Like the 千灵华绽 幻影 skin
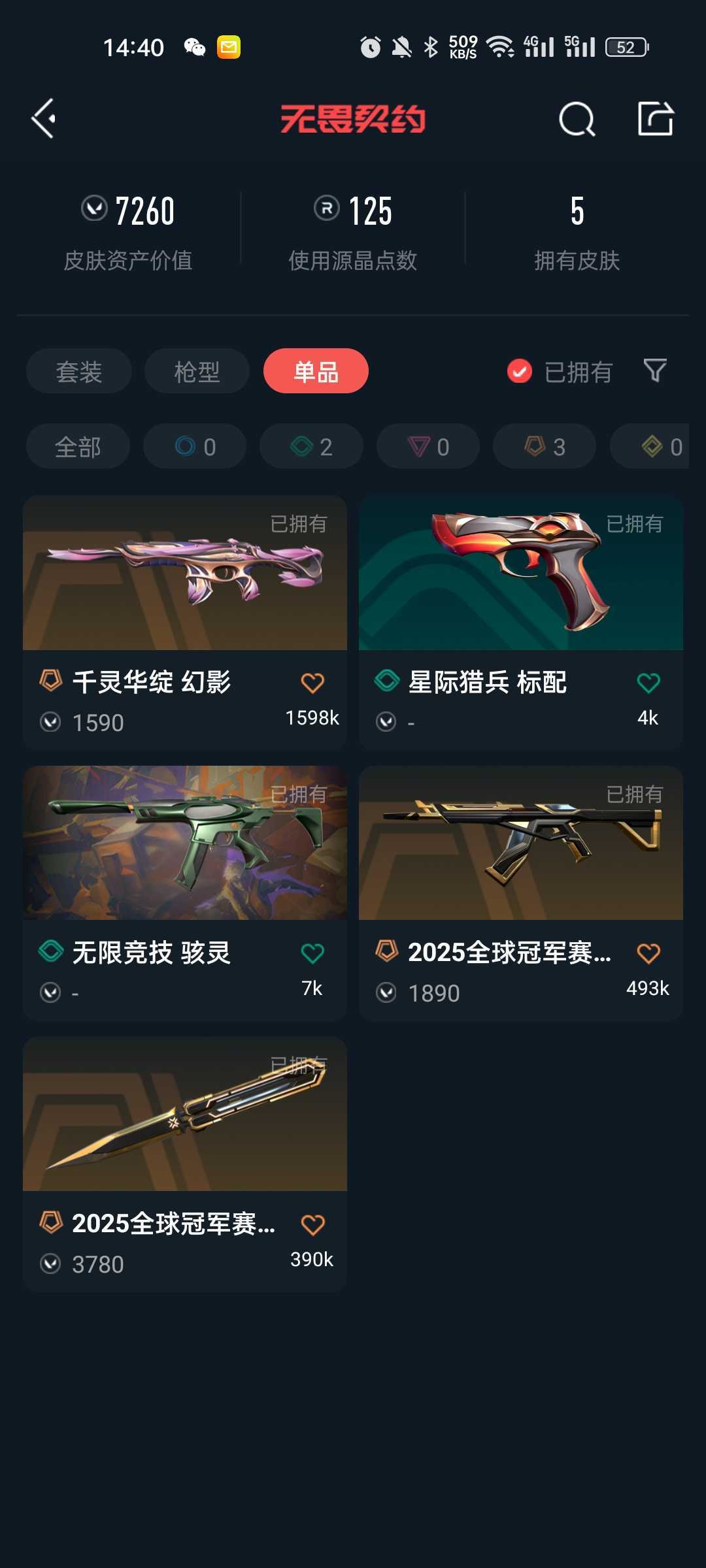This screenshot has height=1568, width=706. pos(312,683)
